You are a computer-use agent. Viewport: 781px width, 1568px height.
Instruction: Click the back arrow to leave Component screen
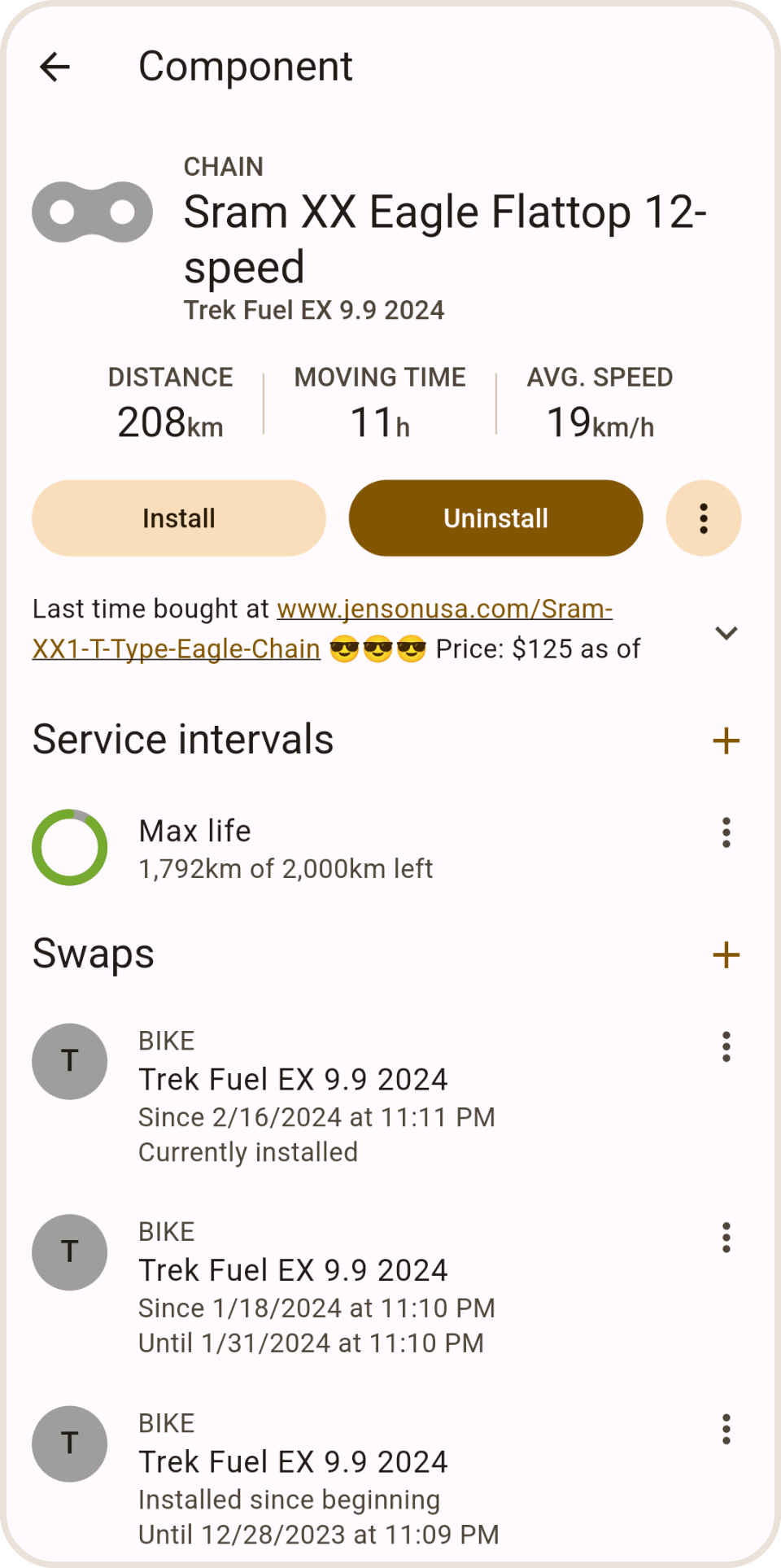click(55, 67)
